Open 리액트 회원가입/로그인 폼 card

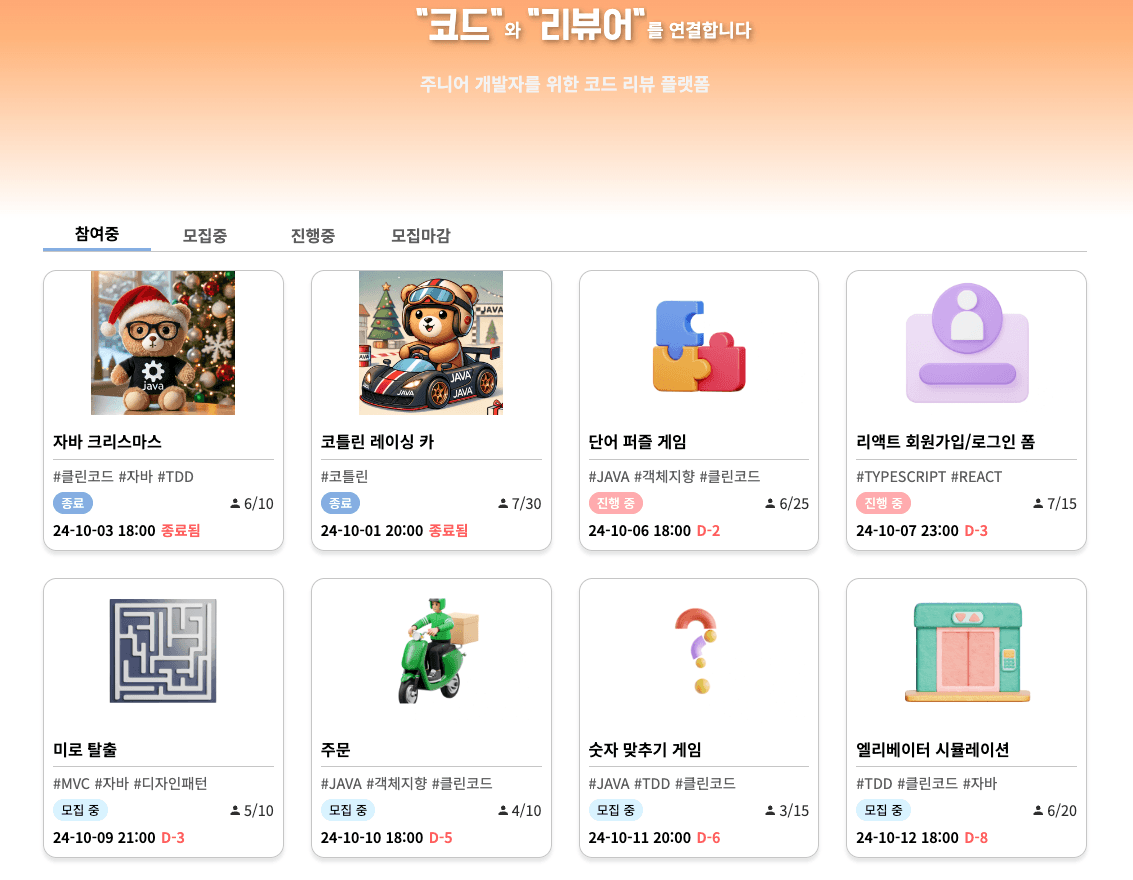pyautogui.click(x=966, y=410)
